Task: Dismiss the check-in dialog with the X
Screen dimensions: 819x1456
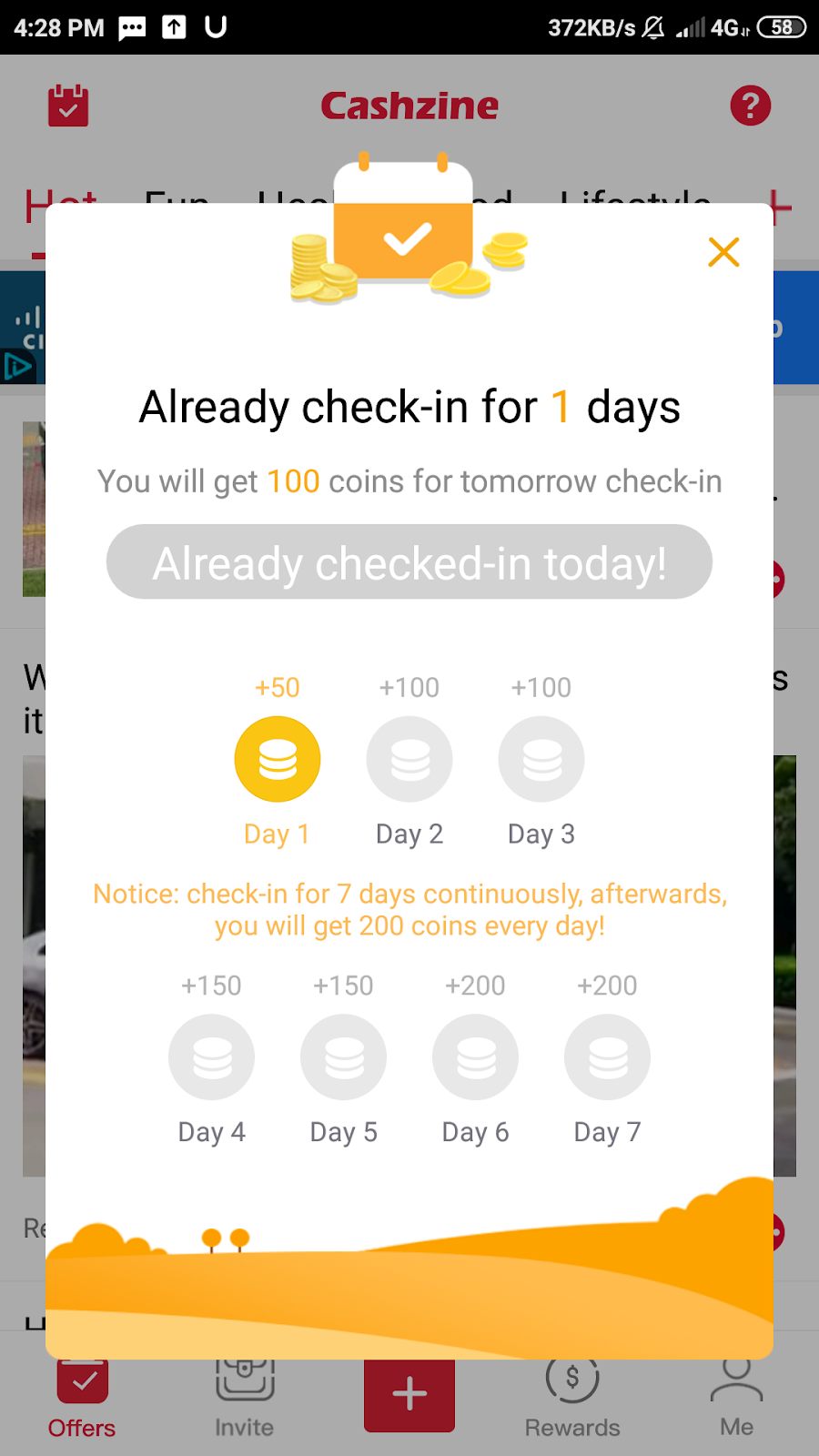Action: coord(723,252)
